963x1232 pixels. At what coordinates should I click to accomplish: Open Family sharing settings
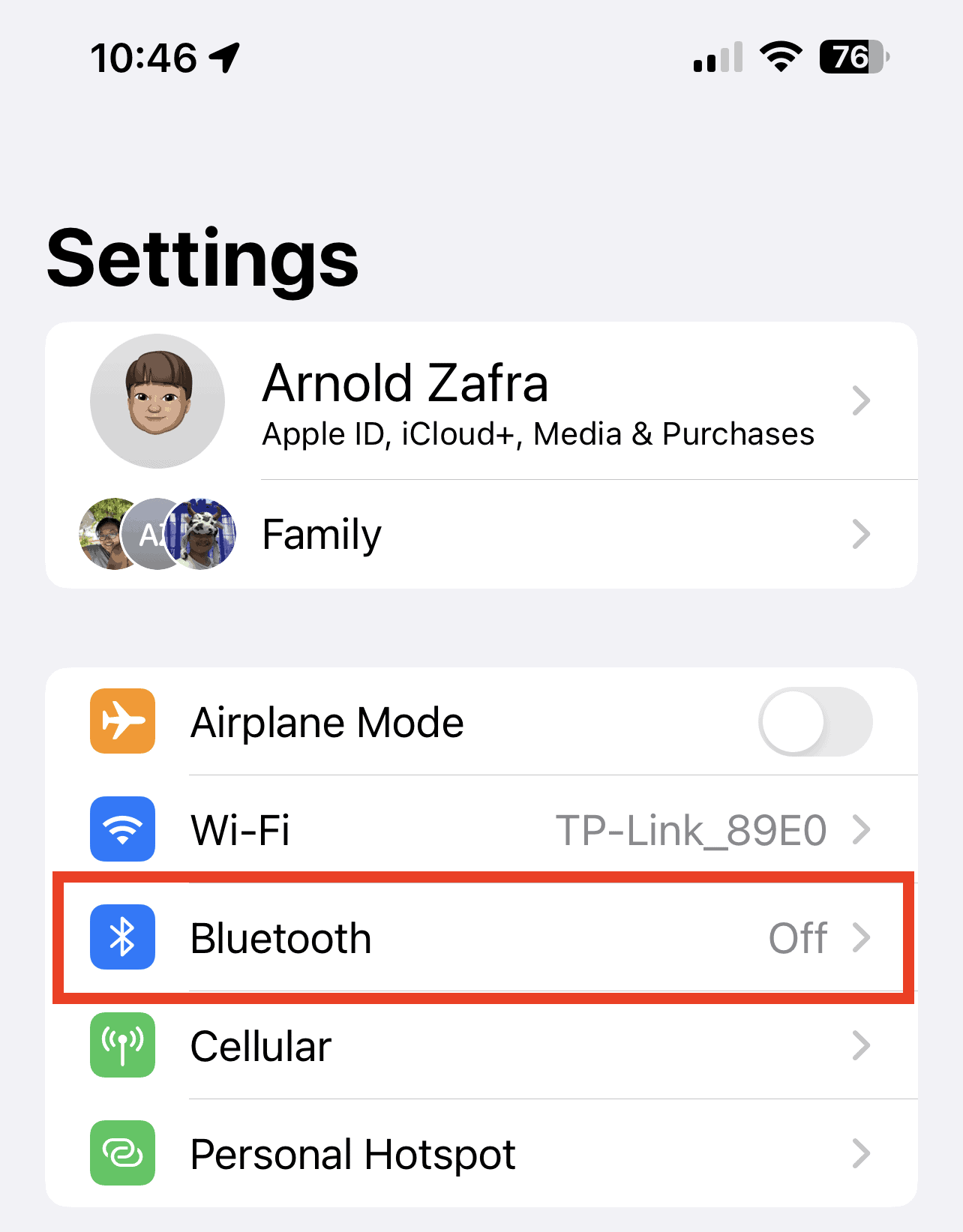point(480,535)
